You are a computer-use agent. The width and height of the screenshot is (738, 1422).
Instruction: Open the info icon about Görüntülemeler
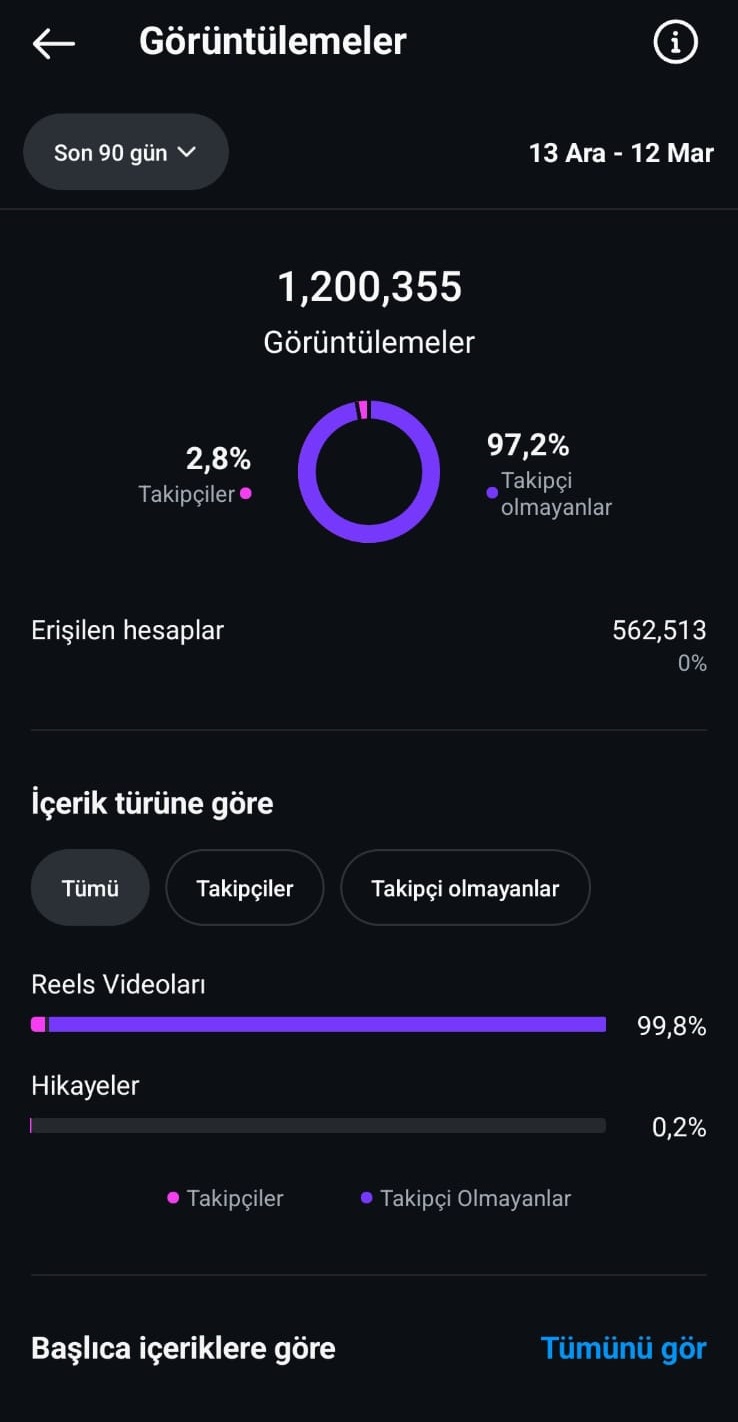point(675,42)
